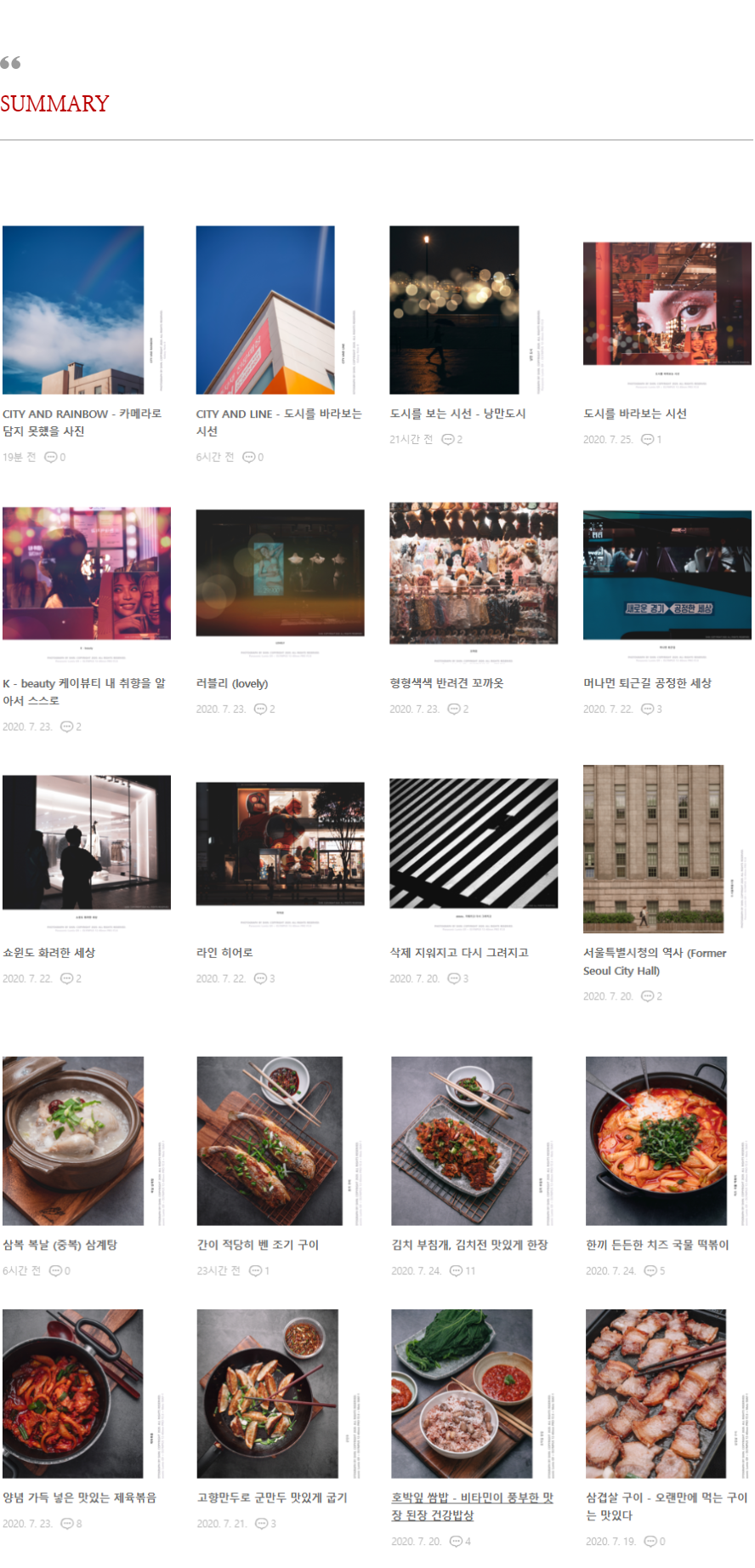The width and height of the screenshot is (755, 1568).
Task: Open the K-beauty 케이뷰티 post
Action: [83, 683]
